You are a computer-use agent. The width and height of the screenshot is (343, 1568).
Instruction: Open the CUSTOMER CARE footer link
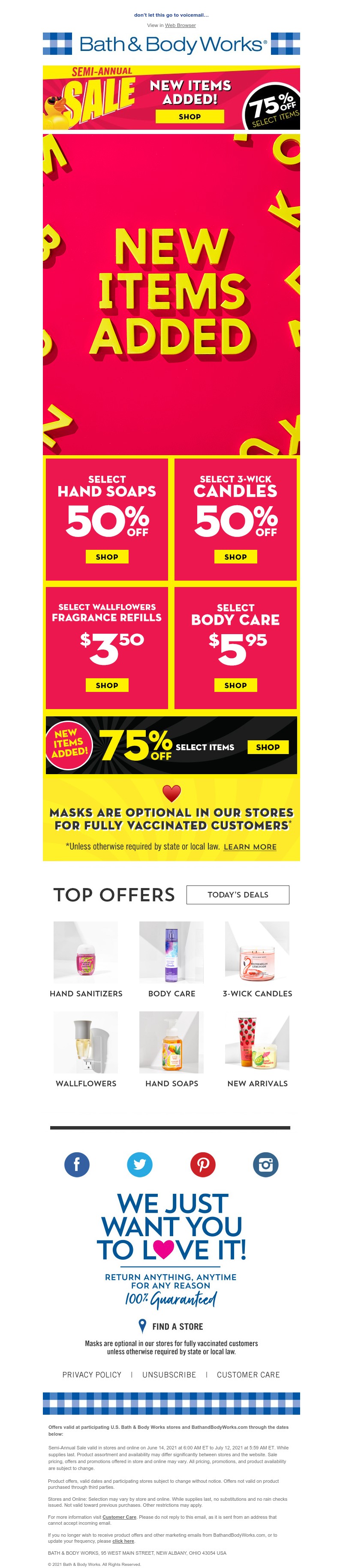click(248, 1374)
